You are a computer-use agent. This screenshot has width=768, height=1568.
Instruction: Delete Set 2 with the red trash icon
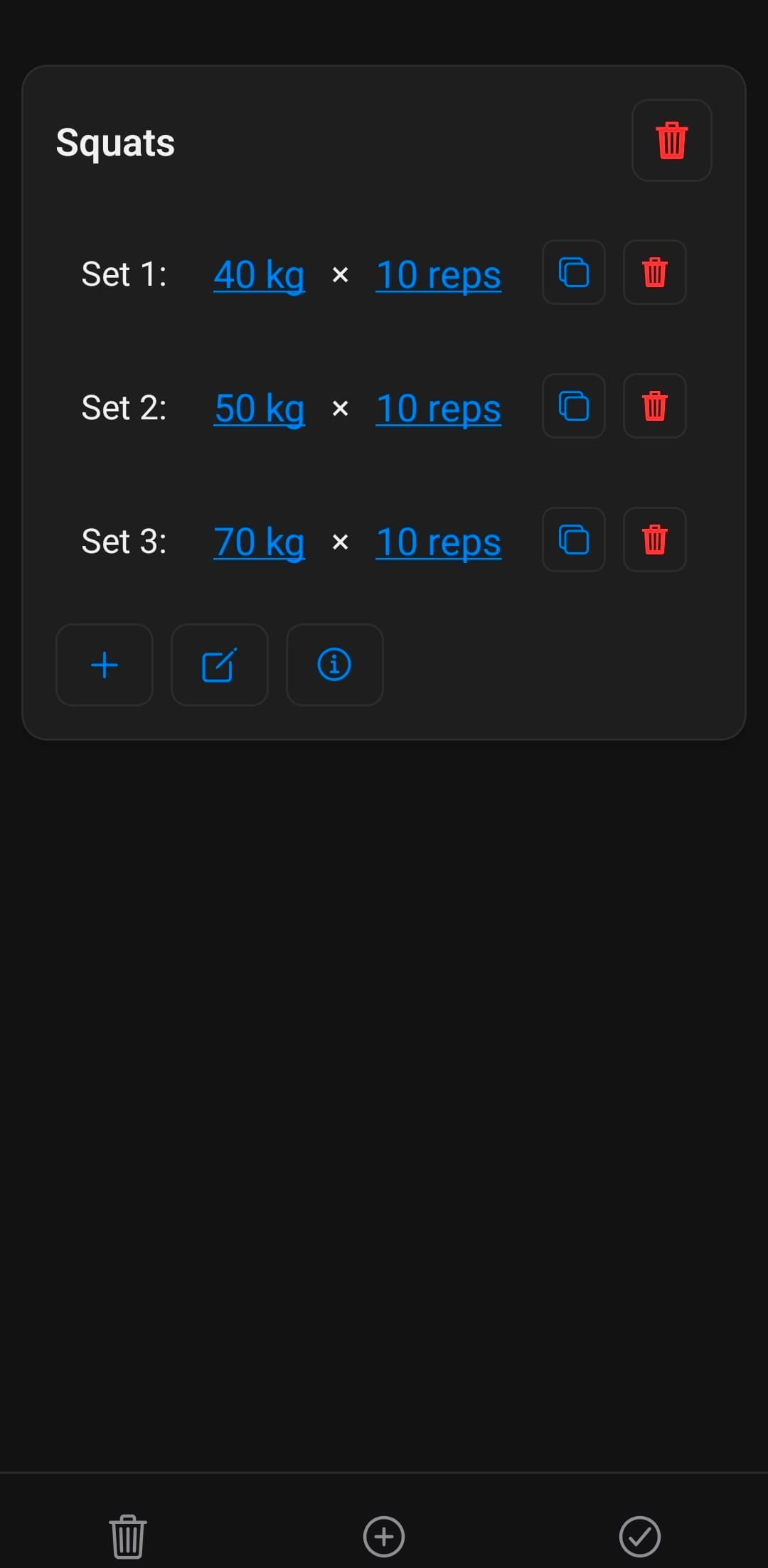(x=654, y=406)
